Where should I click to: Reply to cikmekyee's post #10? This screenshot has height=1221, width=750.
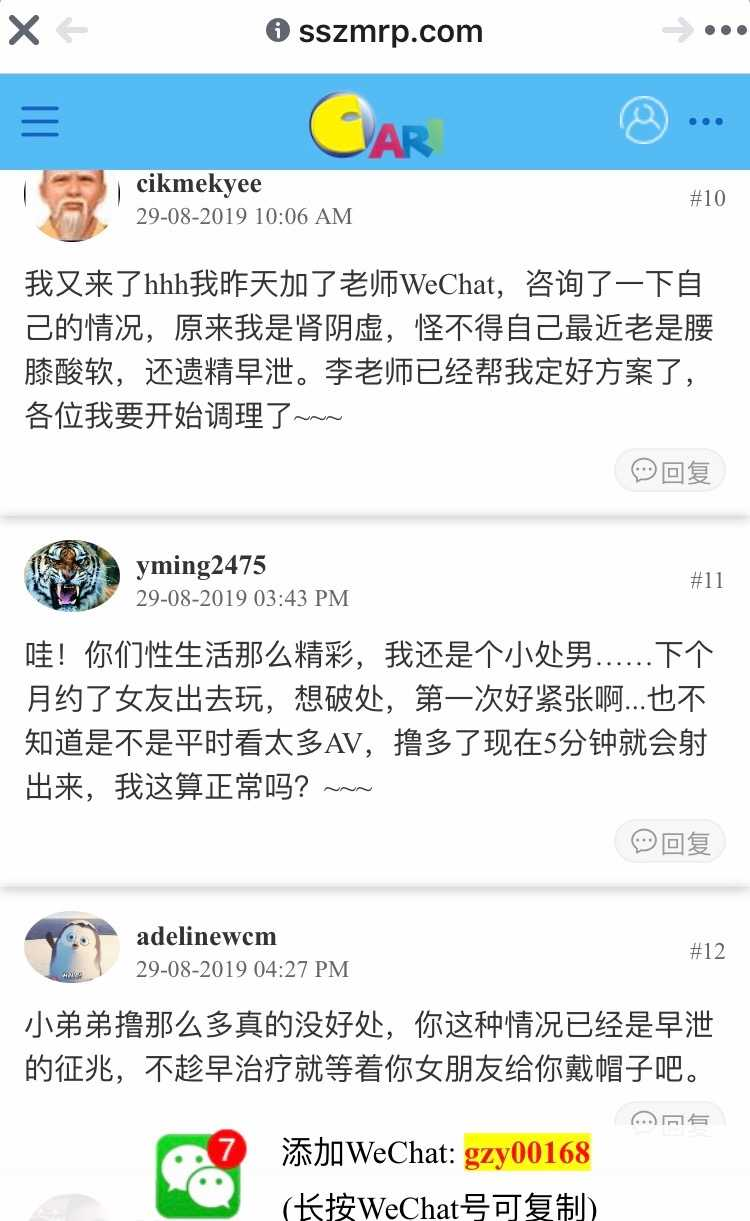tap(670, 471)
